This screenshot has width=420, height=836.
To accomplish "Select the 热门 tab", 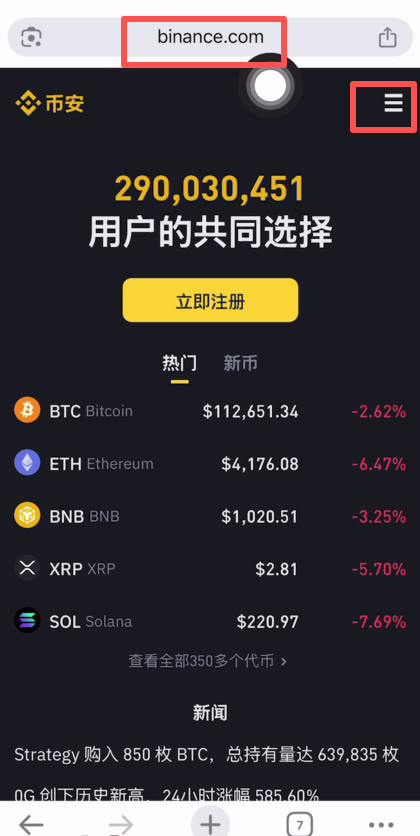I will pos(180,364).
